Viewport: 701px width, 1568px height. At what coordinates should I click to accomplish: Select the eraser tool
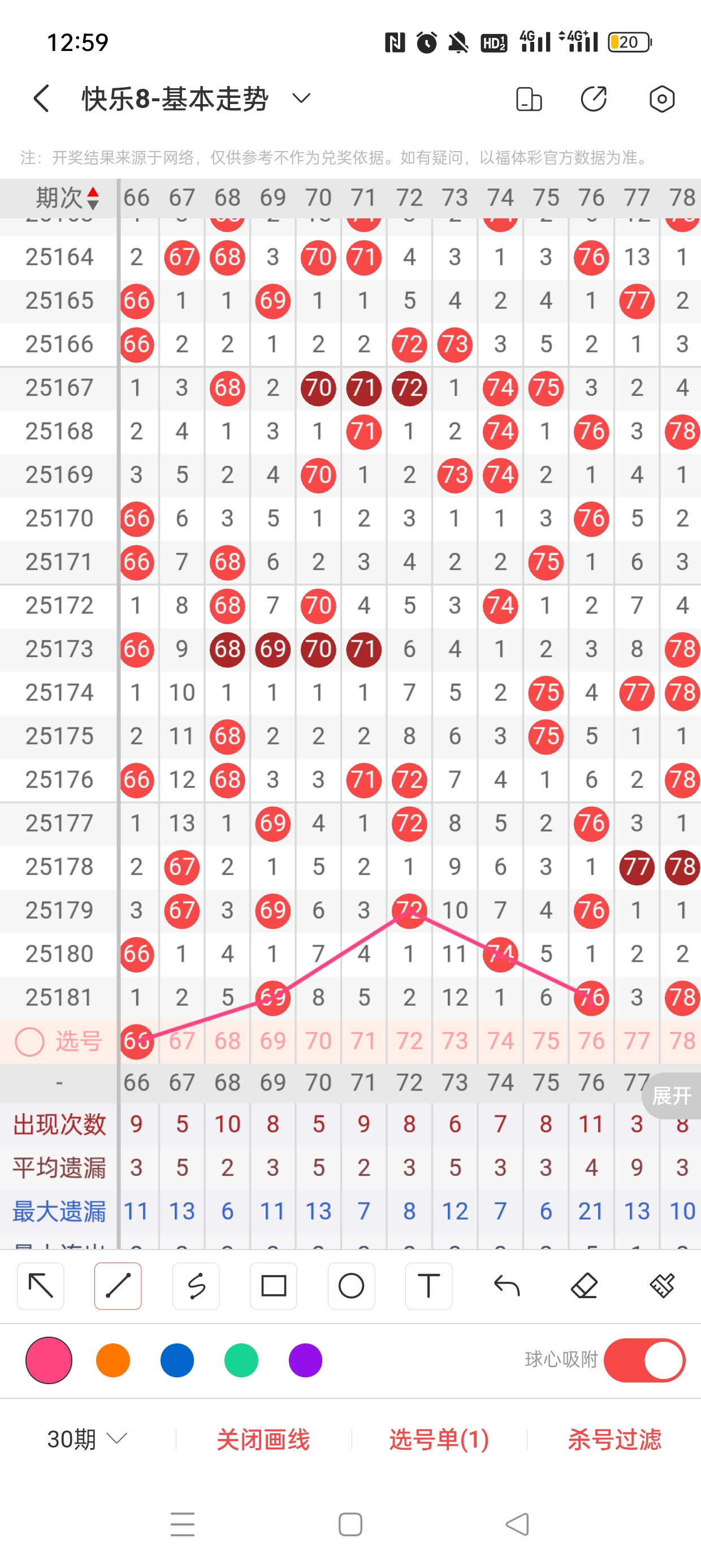tap(584, 1286)
